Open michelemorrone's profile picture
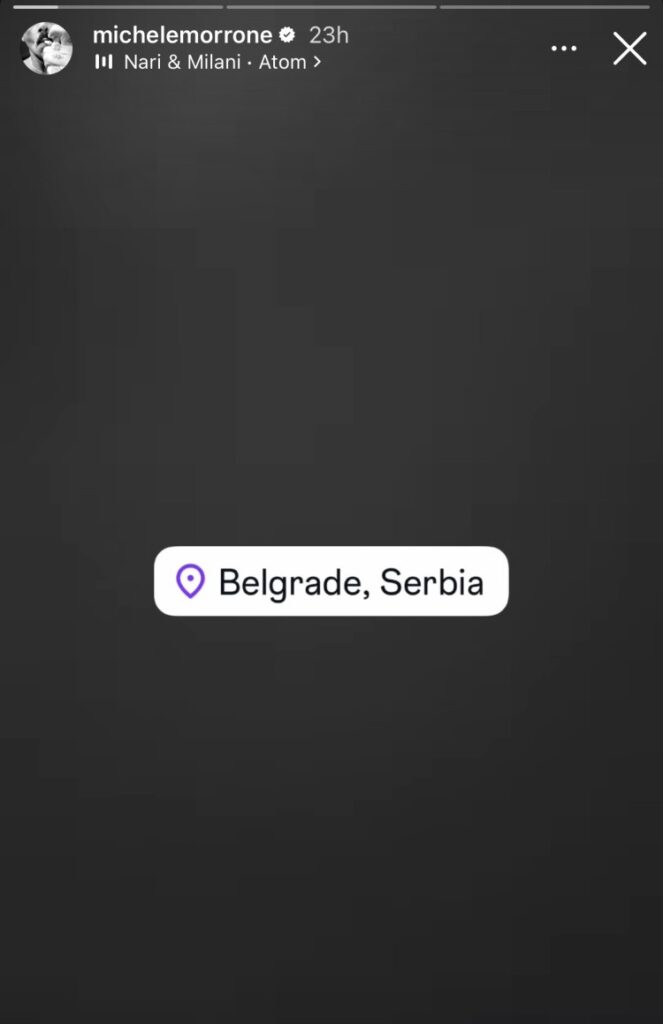Viewport: 663px width, 1024px height. pyautogui.click(x=46, y=48)
